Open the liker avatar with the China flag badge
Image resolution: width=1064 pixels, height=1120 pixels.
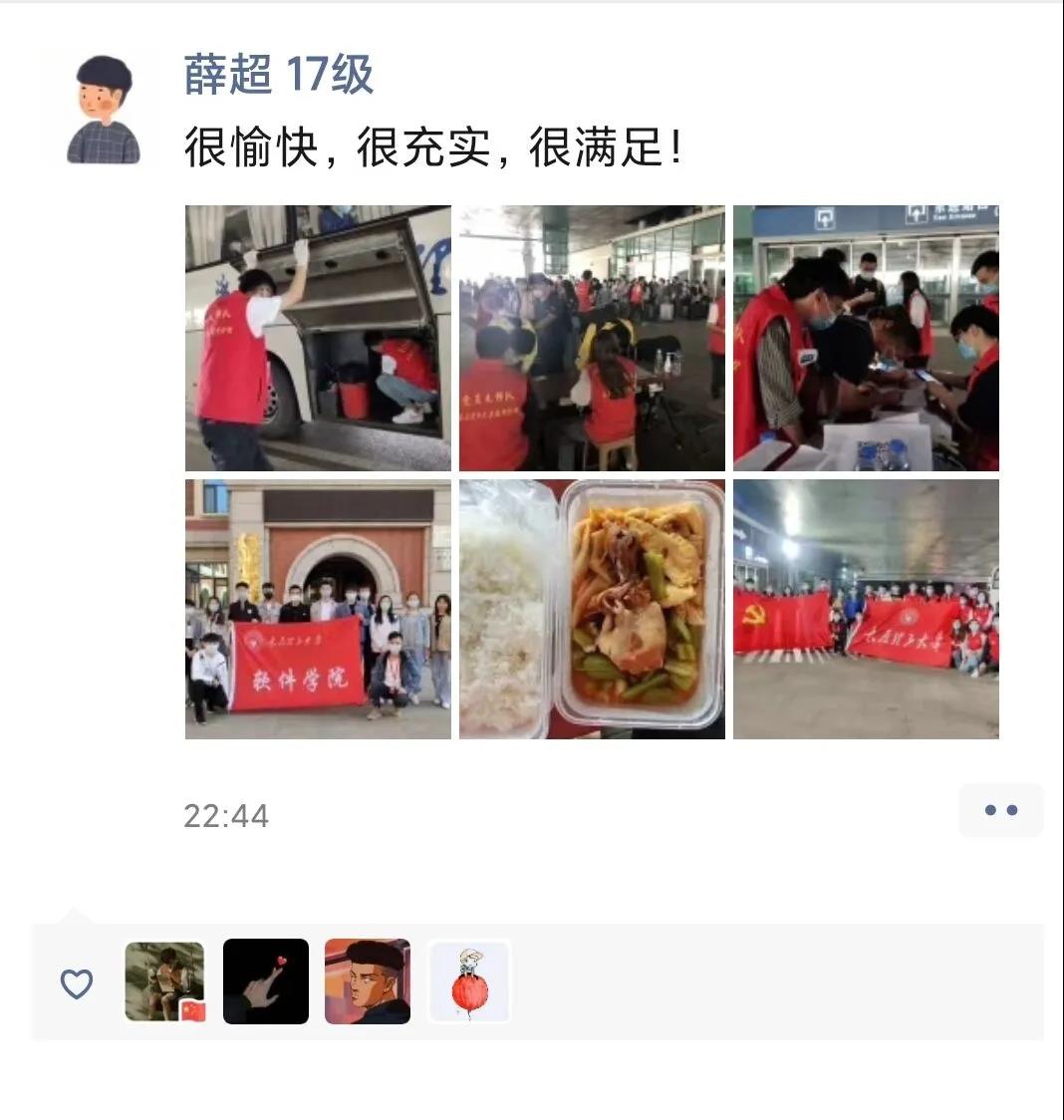tap(164, 981)
